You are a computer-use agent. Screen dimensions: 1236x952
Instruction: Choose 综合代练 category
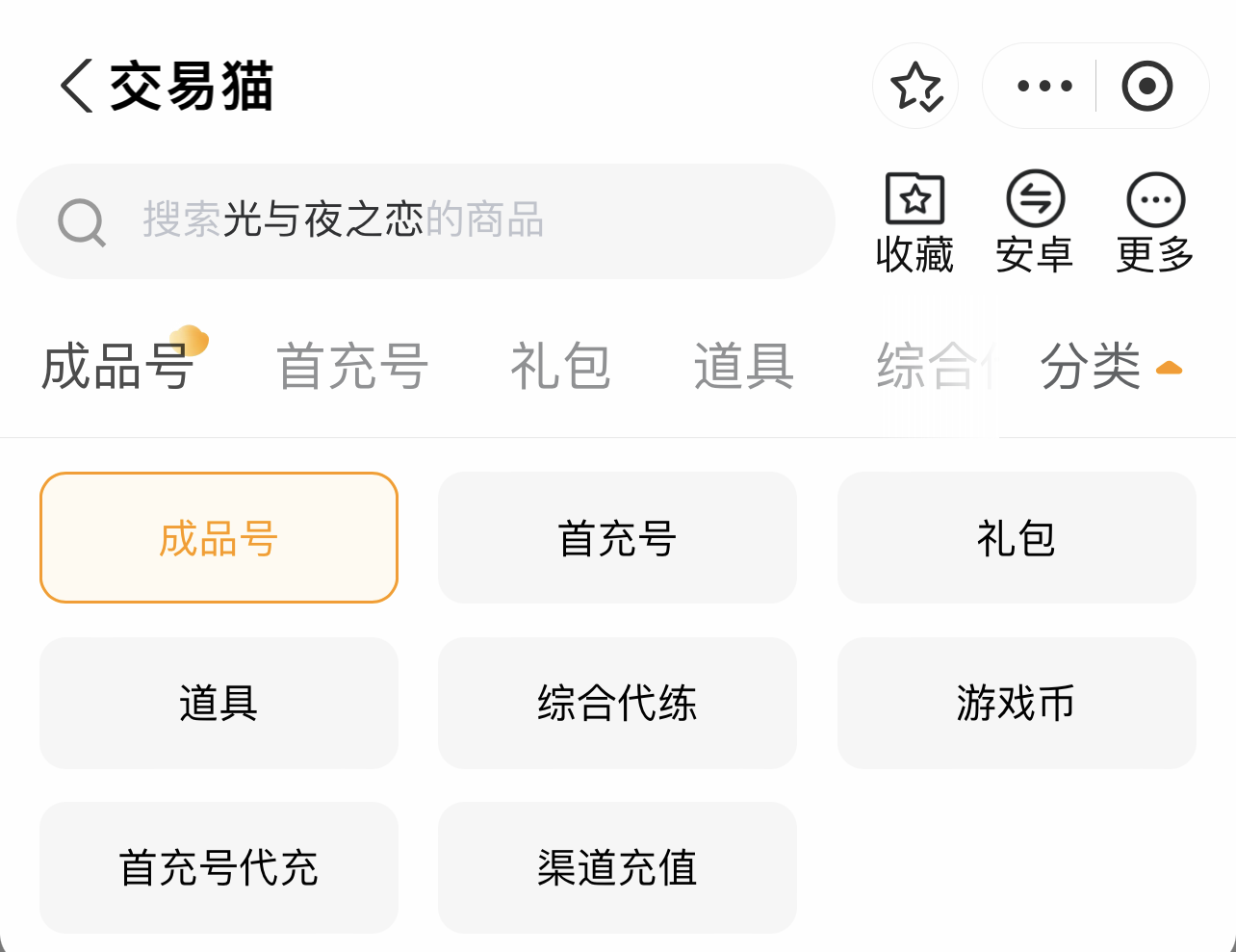[617, 703]
